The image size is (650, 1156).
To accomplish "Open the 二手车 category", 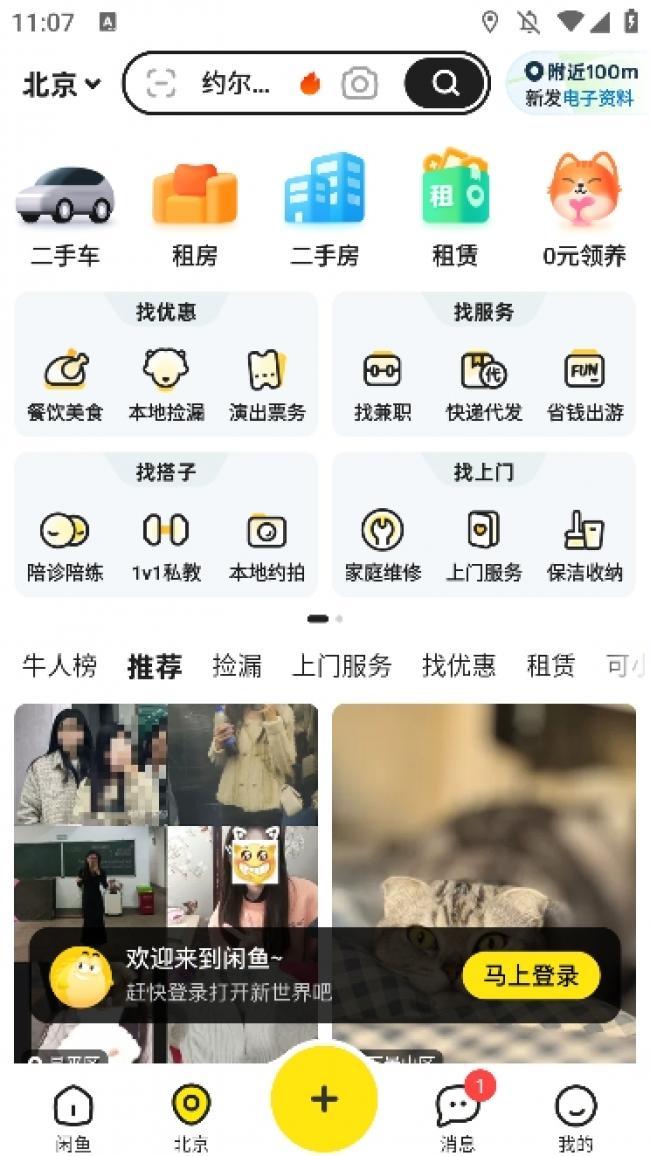I will coord(65,213).
